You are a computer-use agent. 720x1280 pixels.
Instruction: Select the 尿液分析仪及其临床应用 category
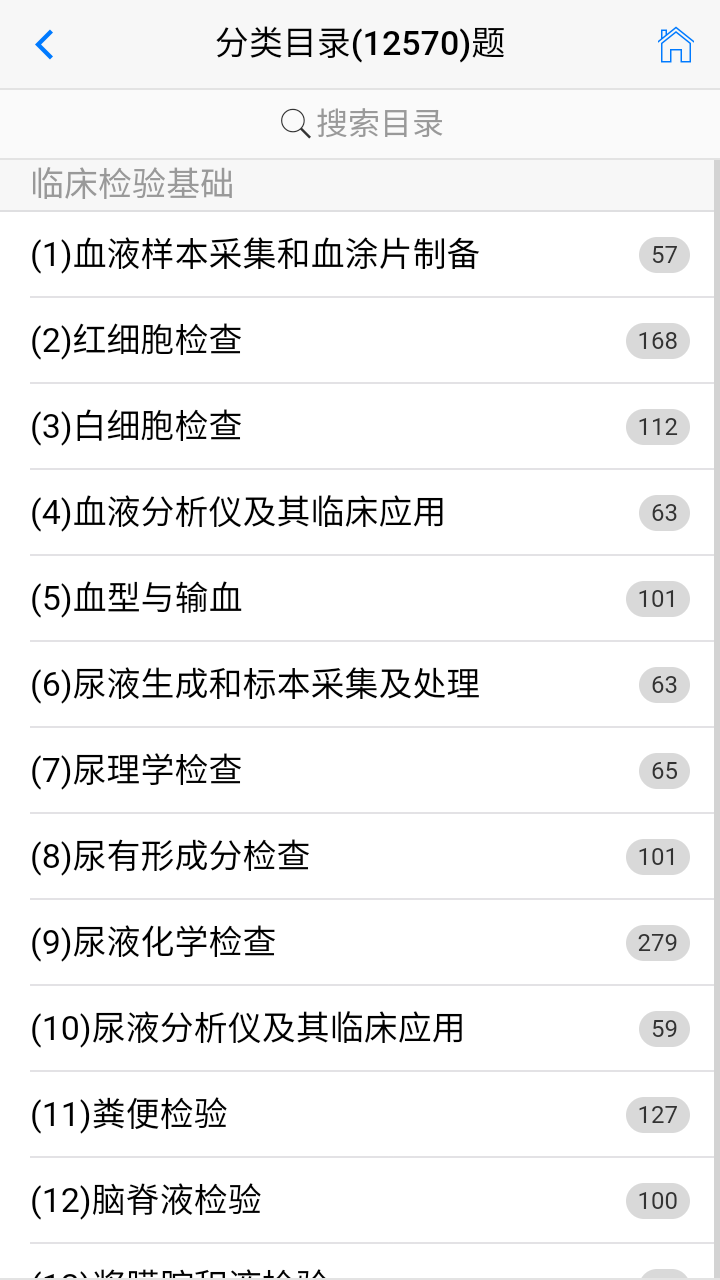(x=255, y=1029)
